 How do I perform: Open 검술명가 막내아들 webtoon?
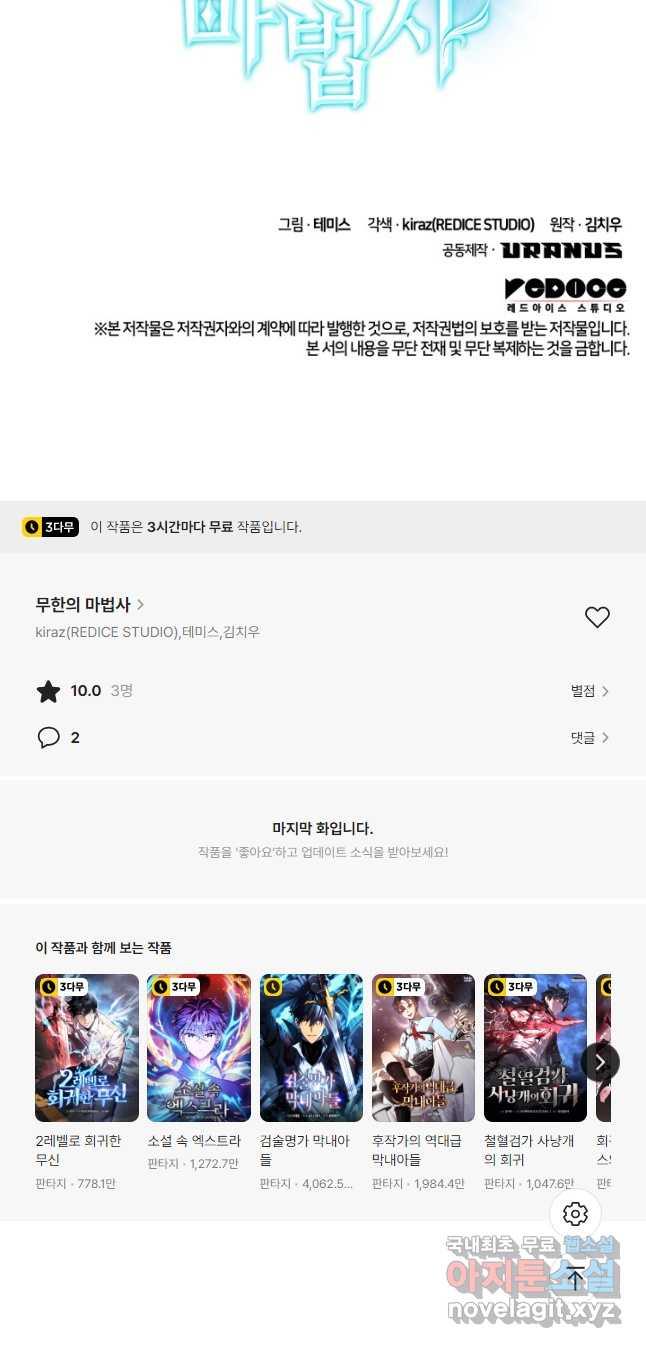tap(311, 1048)
